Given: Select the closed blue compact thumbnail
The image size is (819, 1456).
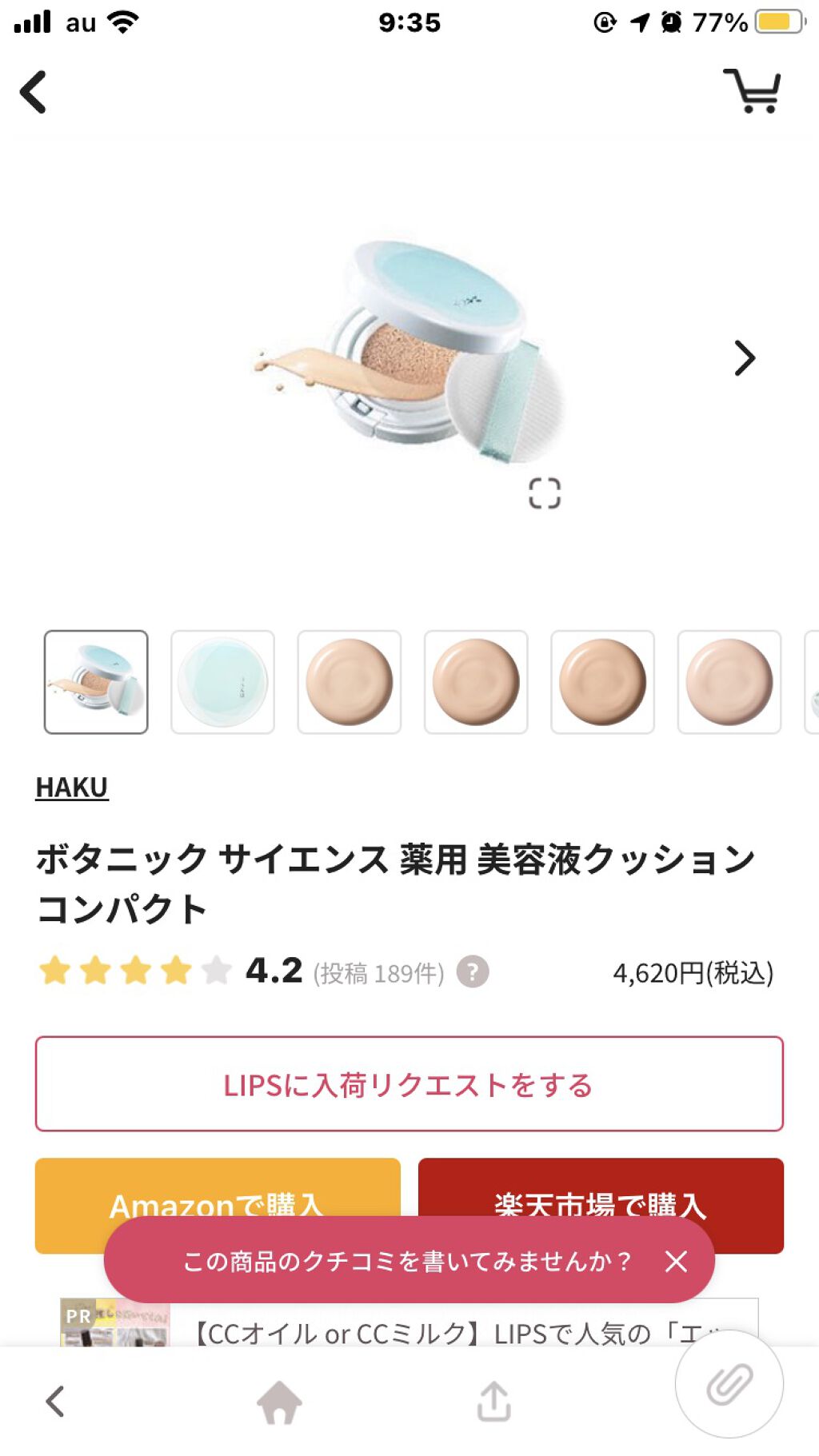Looking at the screenshot, I should (x=222, y=682).
